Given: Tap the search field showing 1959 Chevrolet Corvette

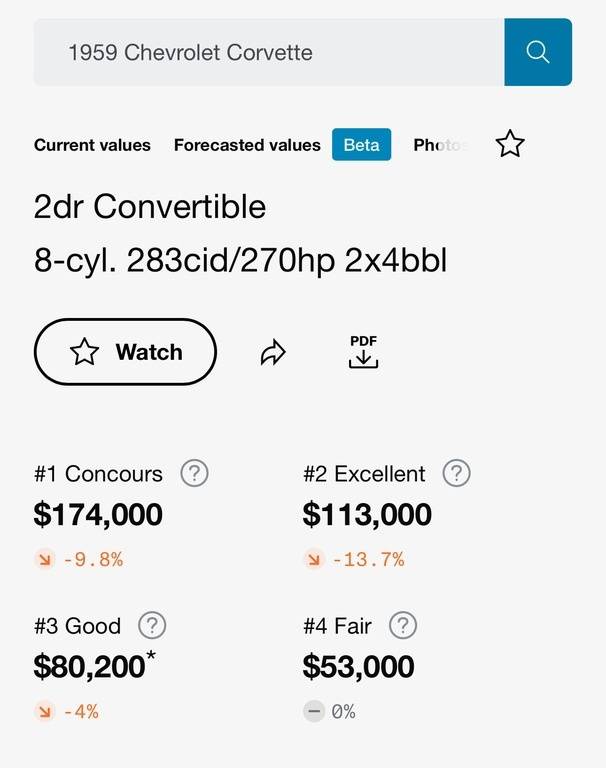Looking at the screenshot, I should 268,52.
